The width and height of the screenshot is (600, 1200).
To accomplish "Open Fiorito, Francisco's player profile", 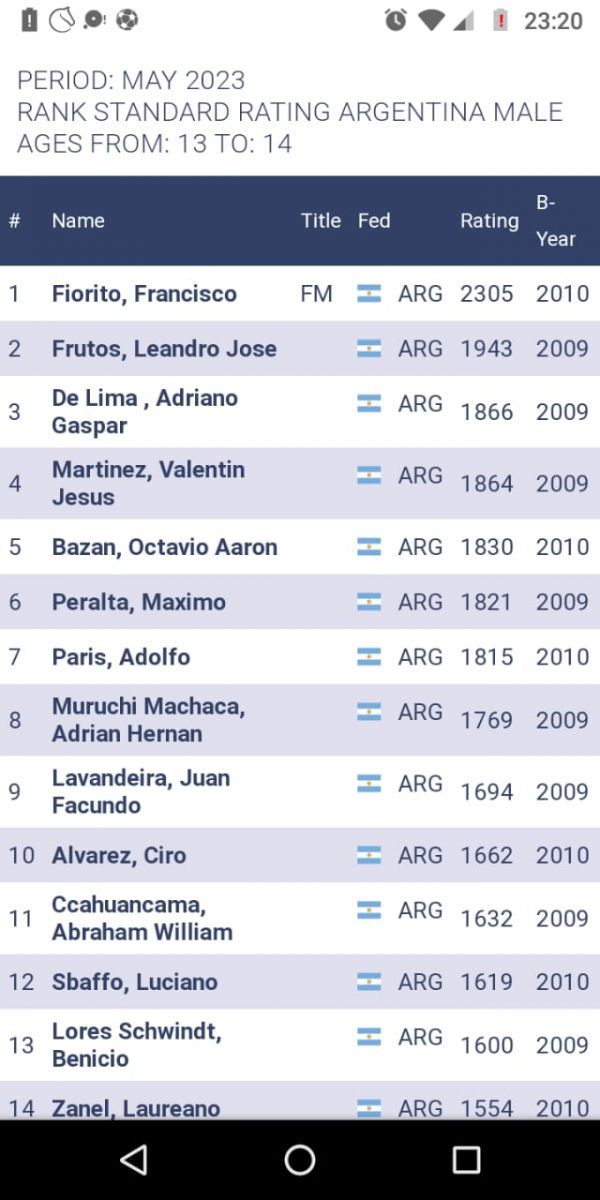I will [x=144, y=294].
